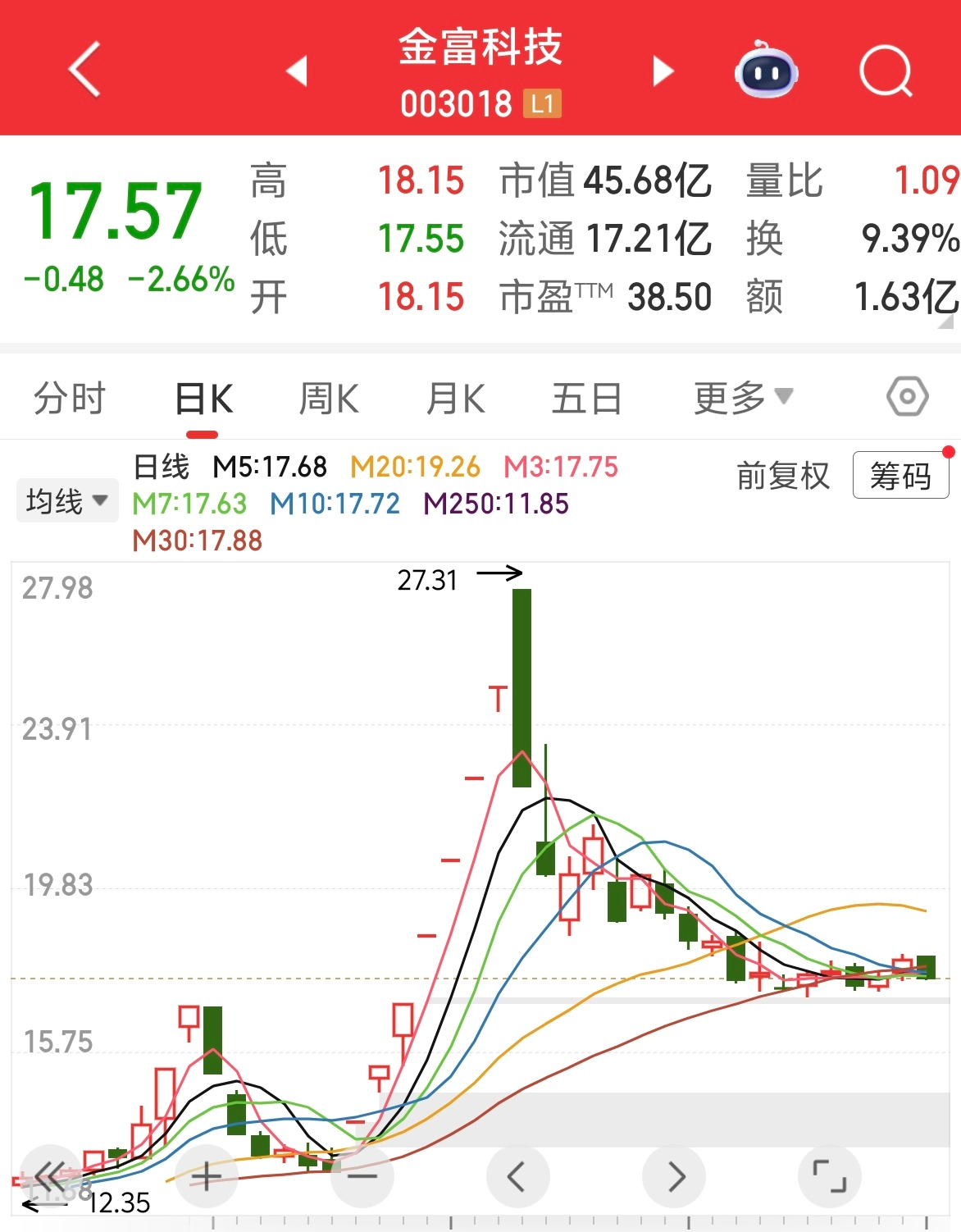This screenshot has height=1232, width=961.
Task: Open the 均线 indicator dropdown
Action: coord(67,500)
